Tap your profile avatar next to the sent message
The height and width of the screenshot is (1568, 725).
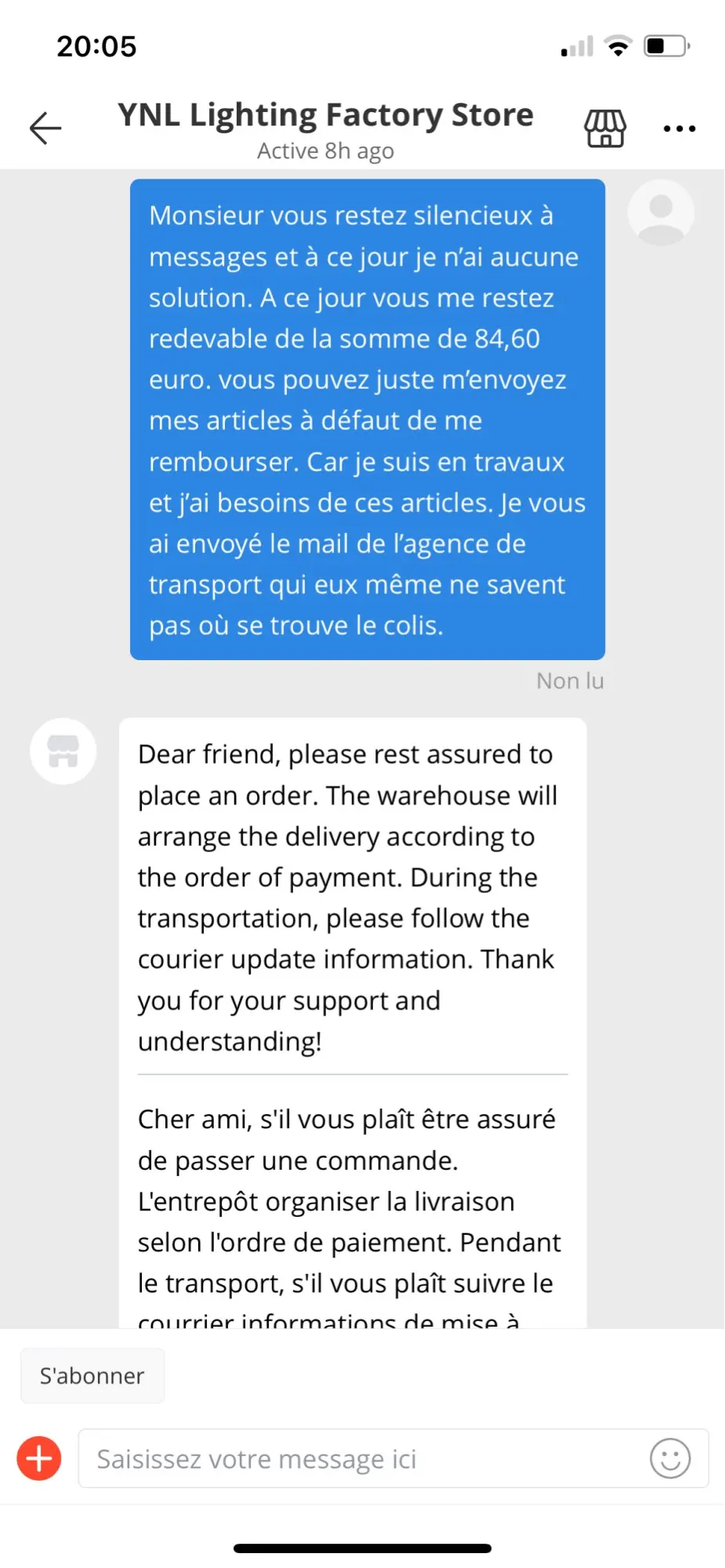661,212
